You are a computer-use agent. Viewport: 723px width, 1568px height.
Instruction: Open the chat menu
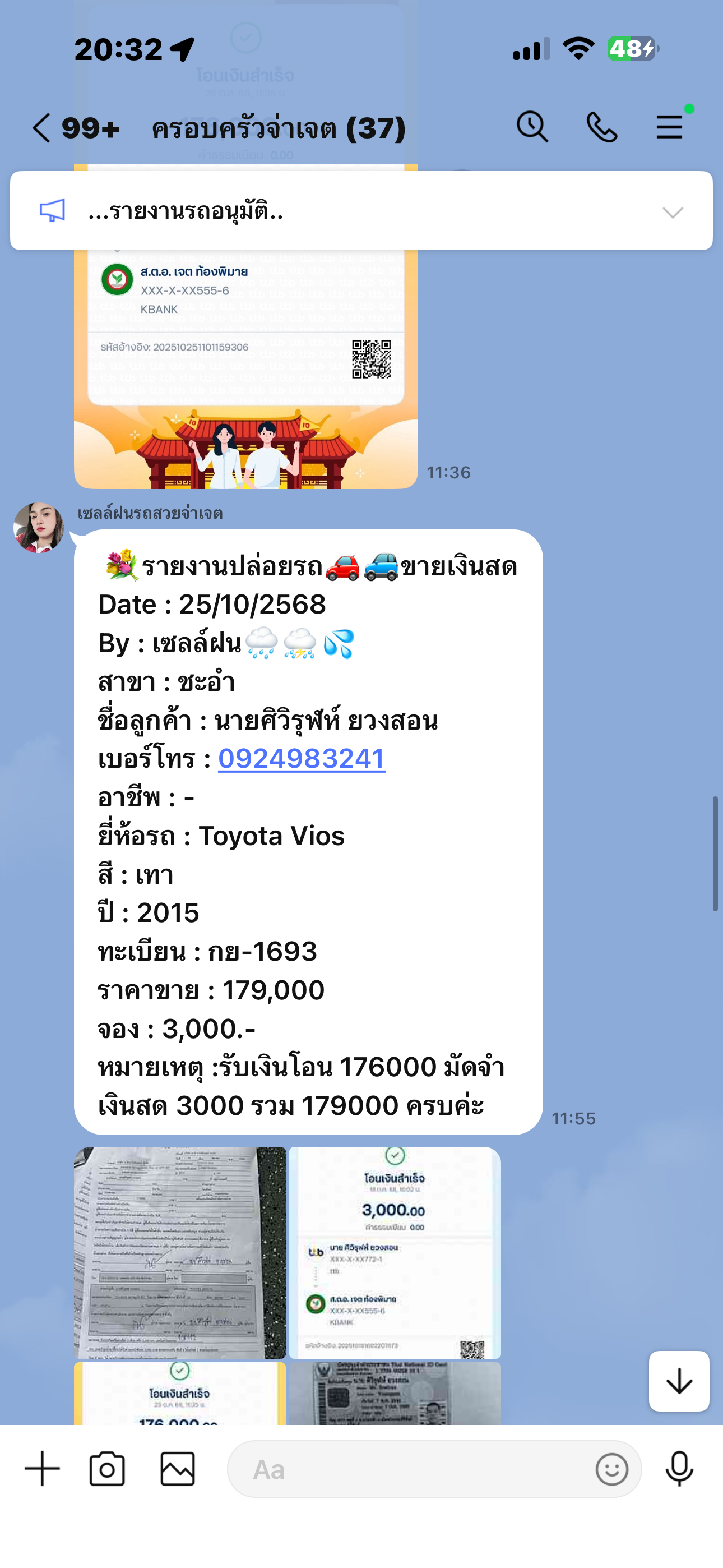[669, 127]
